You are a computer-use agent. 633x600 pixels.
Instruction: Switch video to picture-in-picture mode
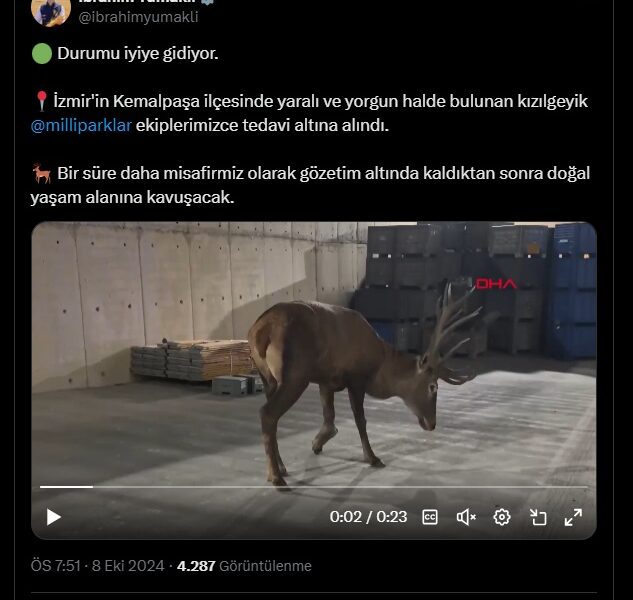coord(538,517)
